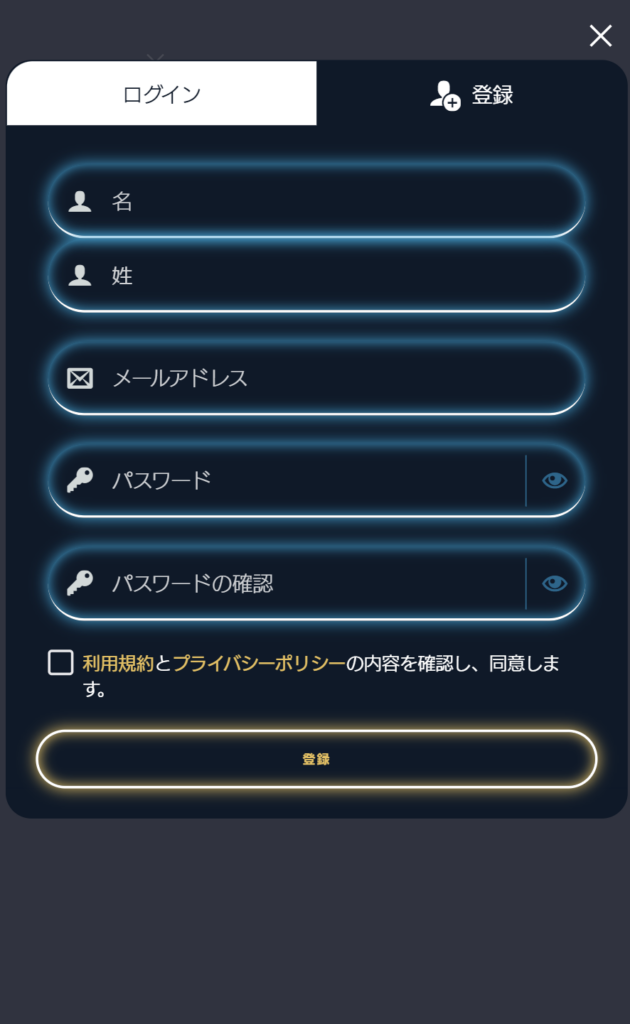Enter the メールアドレス field
630x1024 pixels.
coord(330,378)
